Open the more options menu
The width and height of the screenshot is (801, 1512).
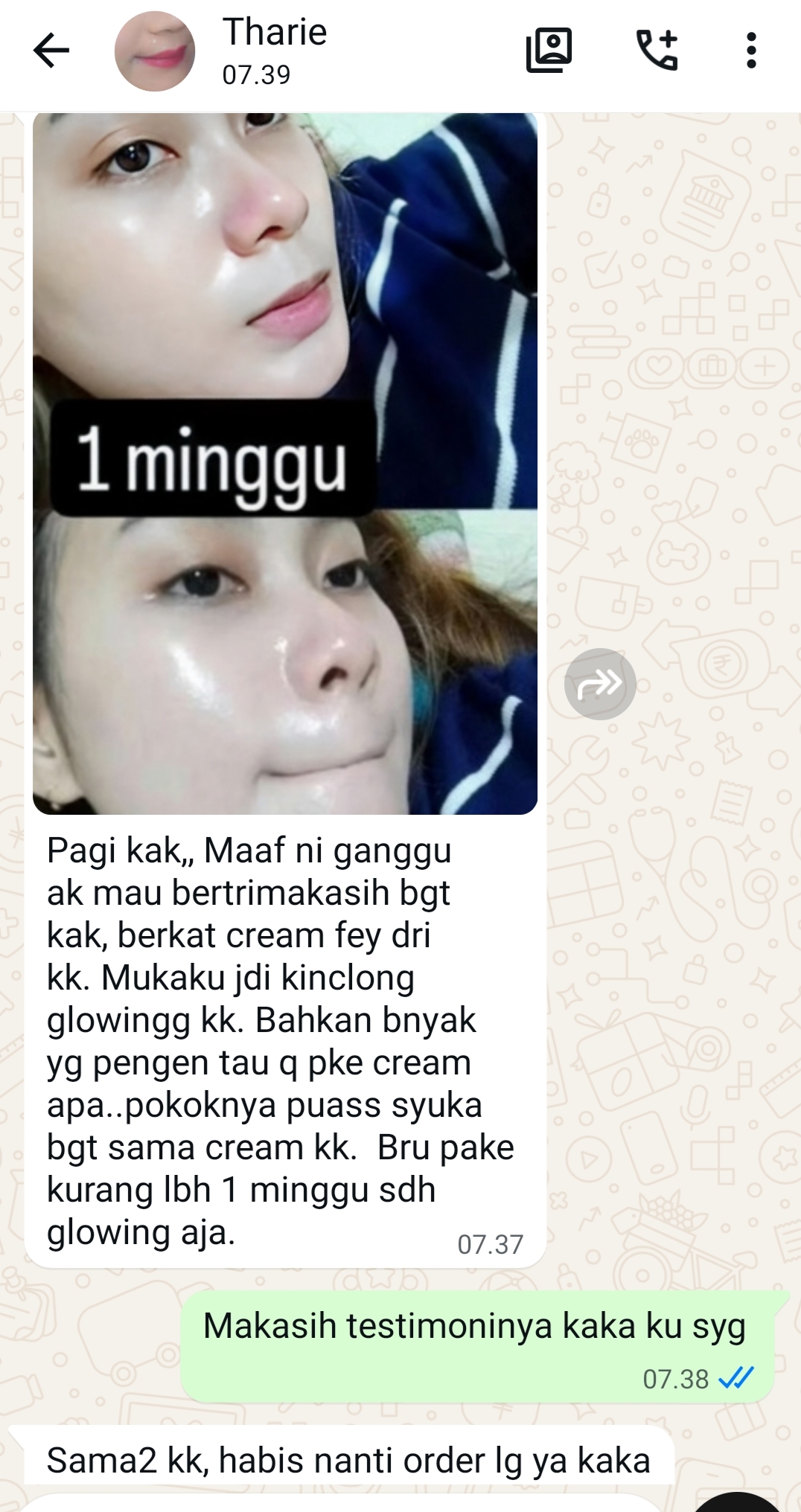click(751, 51)
